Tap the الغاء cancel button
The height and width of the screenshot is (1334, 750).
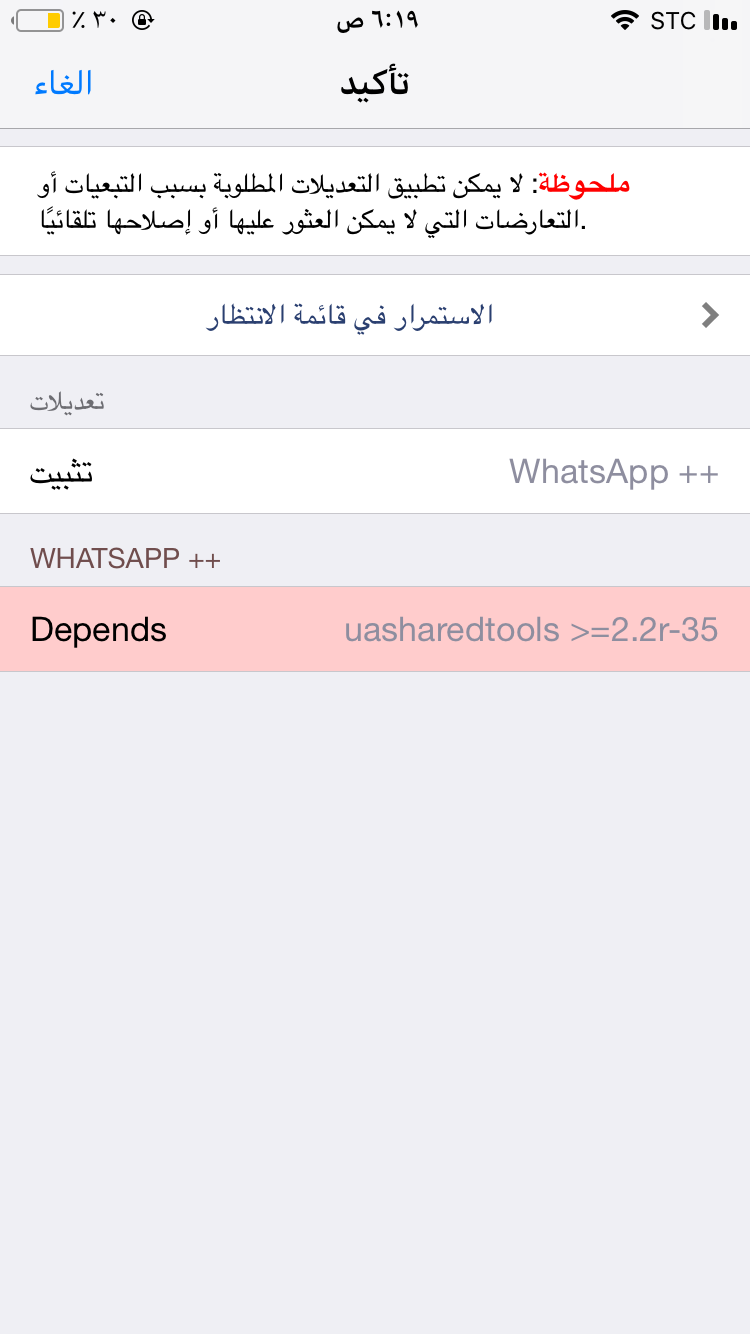[64, 83]
